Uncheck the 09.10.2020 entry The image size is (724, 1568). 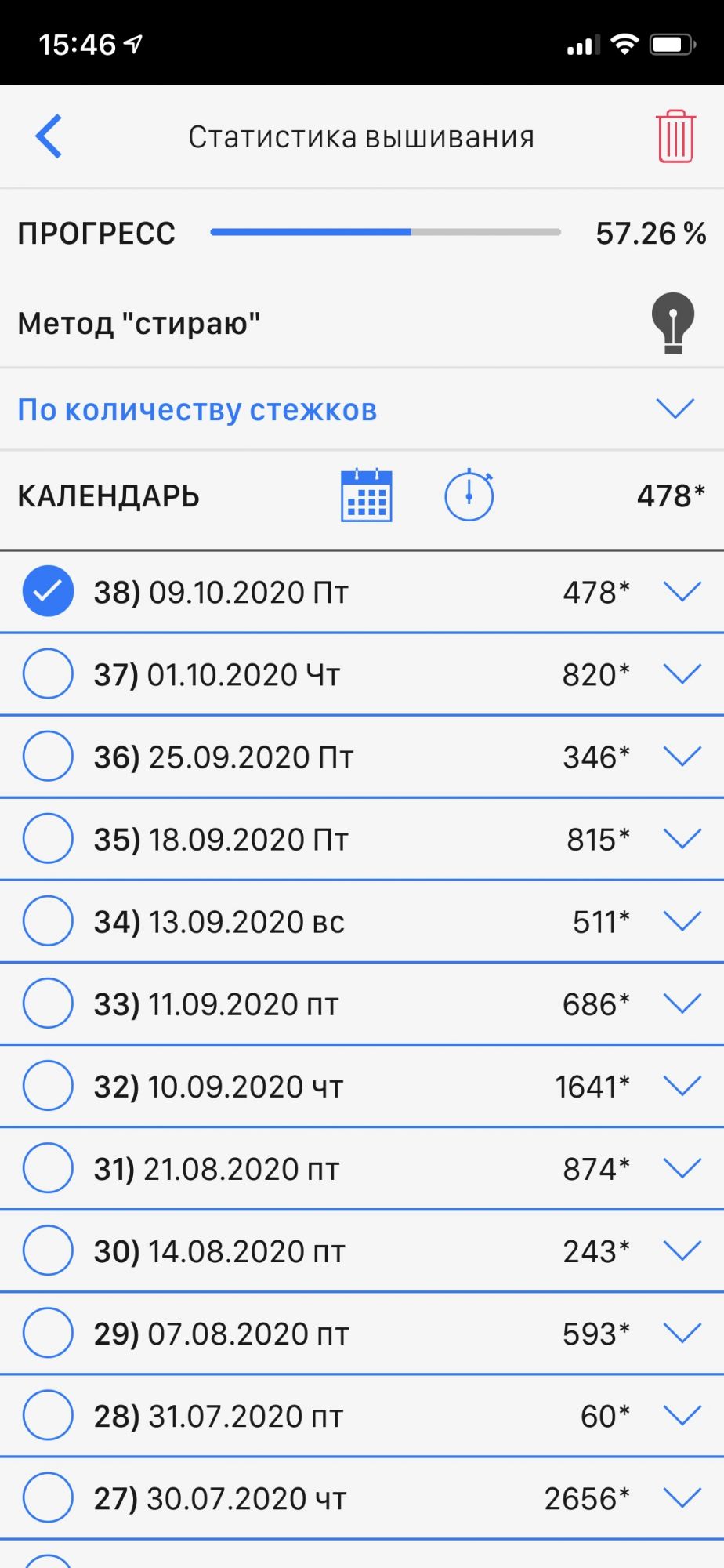tap(48, 591)
